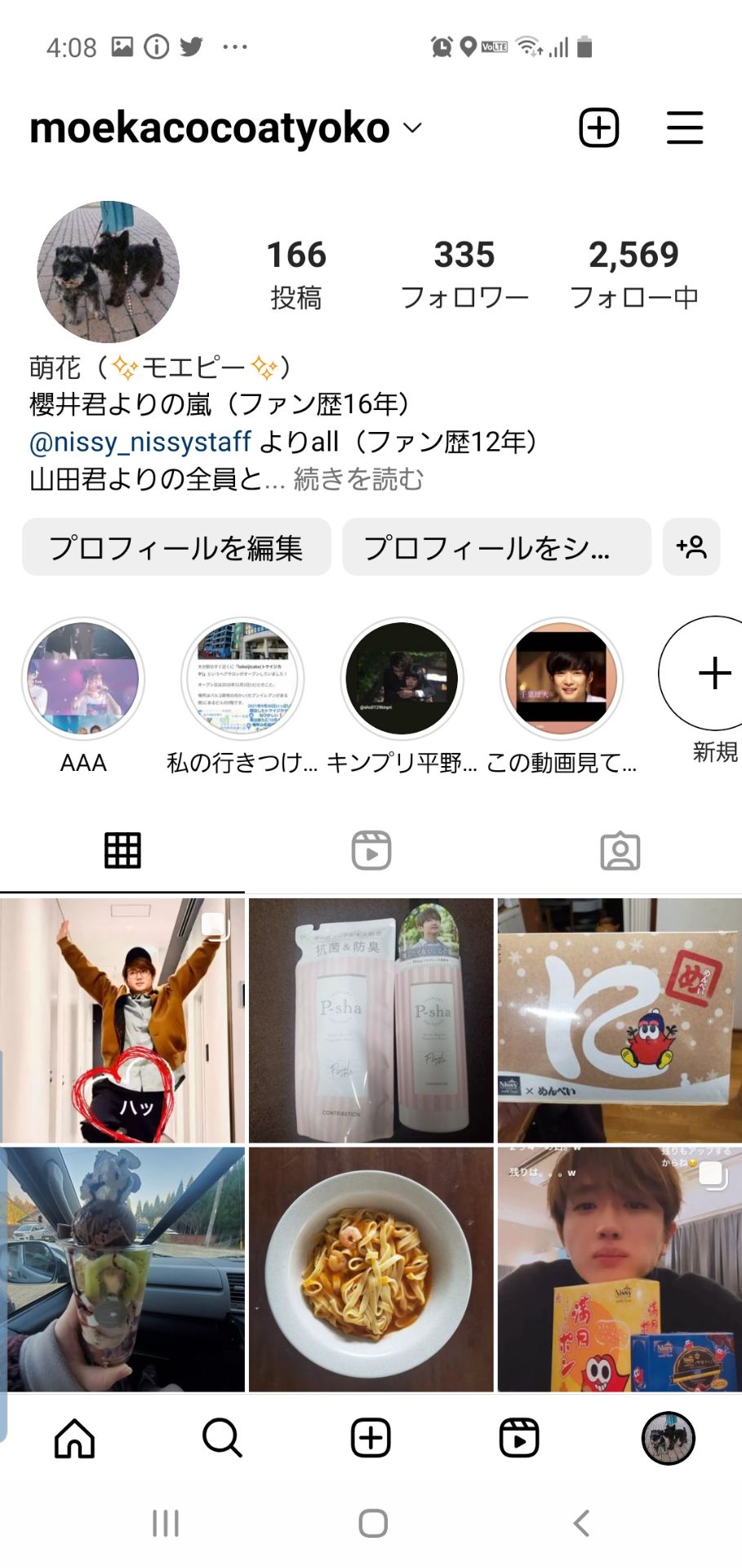This screenshot has height=1568, width=742.
Task: Open the hamburger menu
Action: pyautogui.click(x=684, y=128)
